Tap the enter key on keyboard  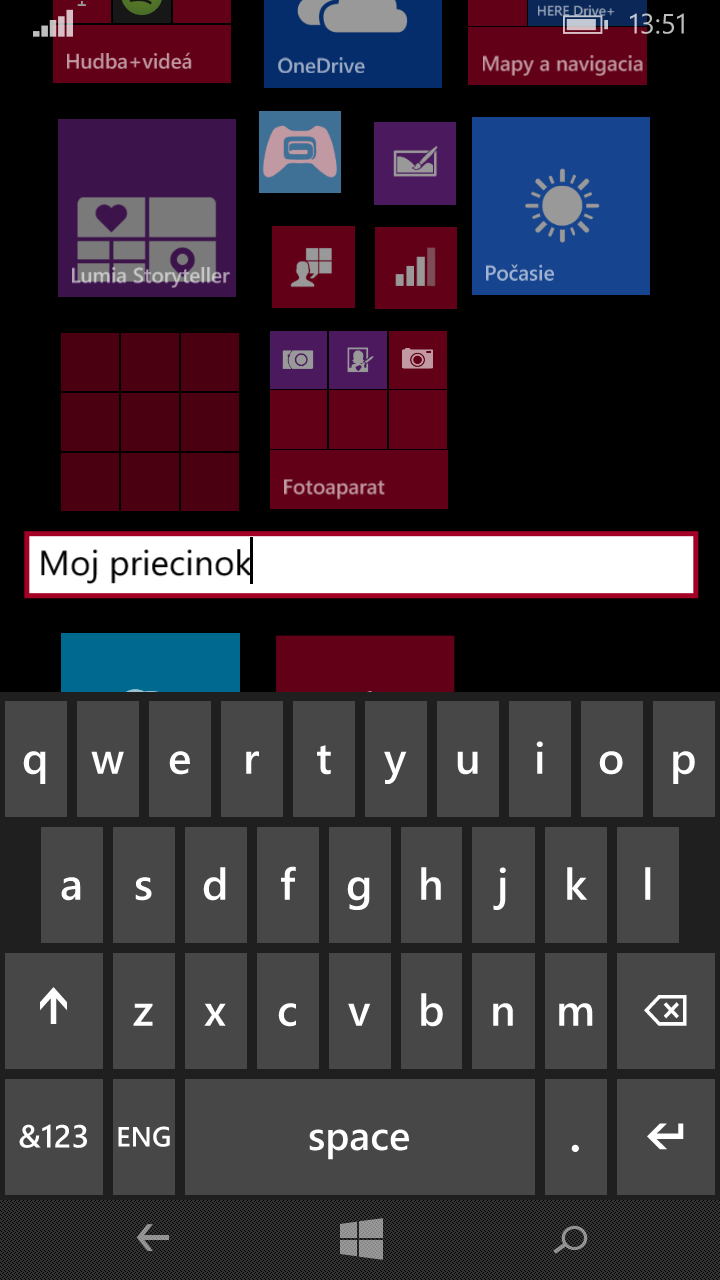click(x=665, y=1137)
